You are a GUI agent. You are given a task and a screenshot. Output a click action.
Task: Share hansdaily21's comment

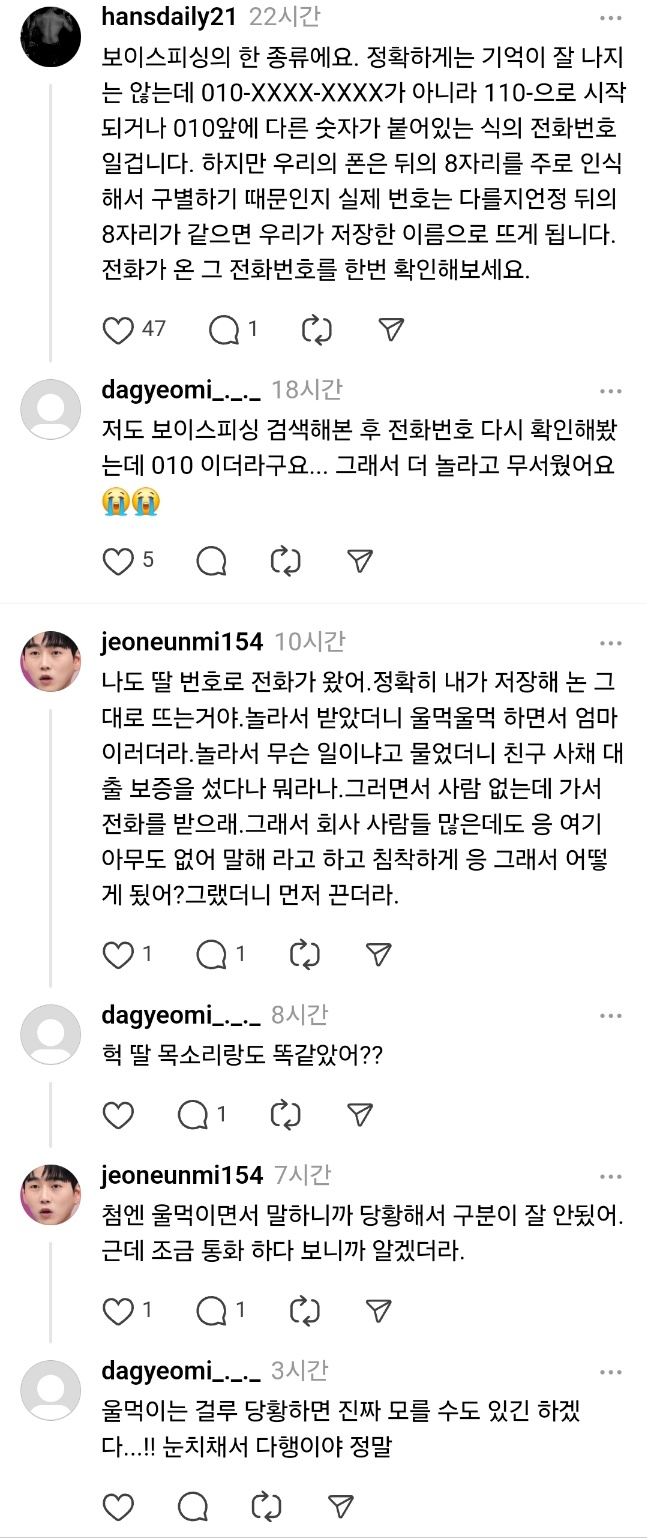pyautogui.click(x=391, y=329)
